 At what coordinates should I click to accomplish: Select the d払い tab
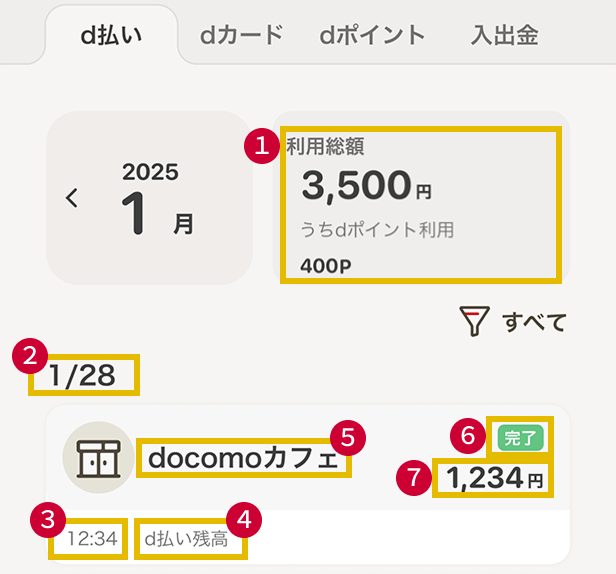(x=111, y=36)
